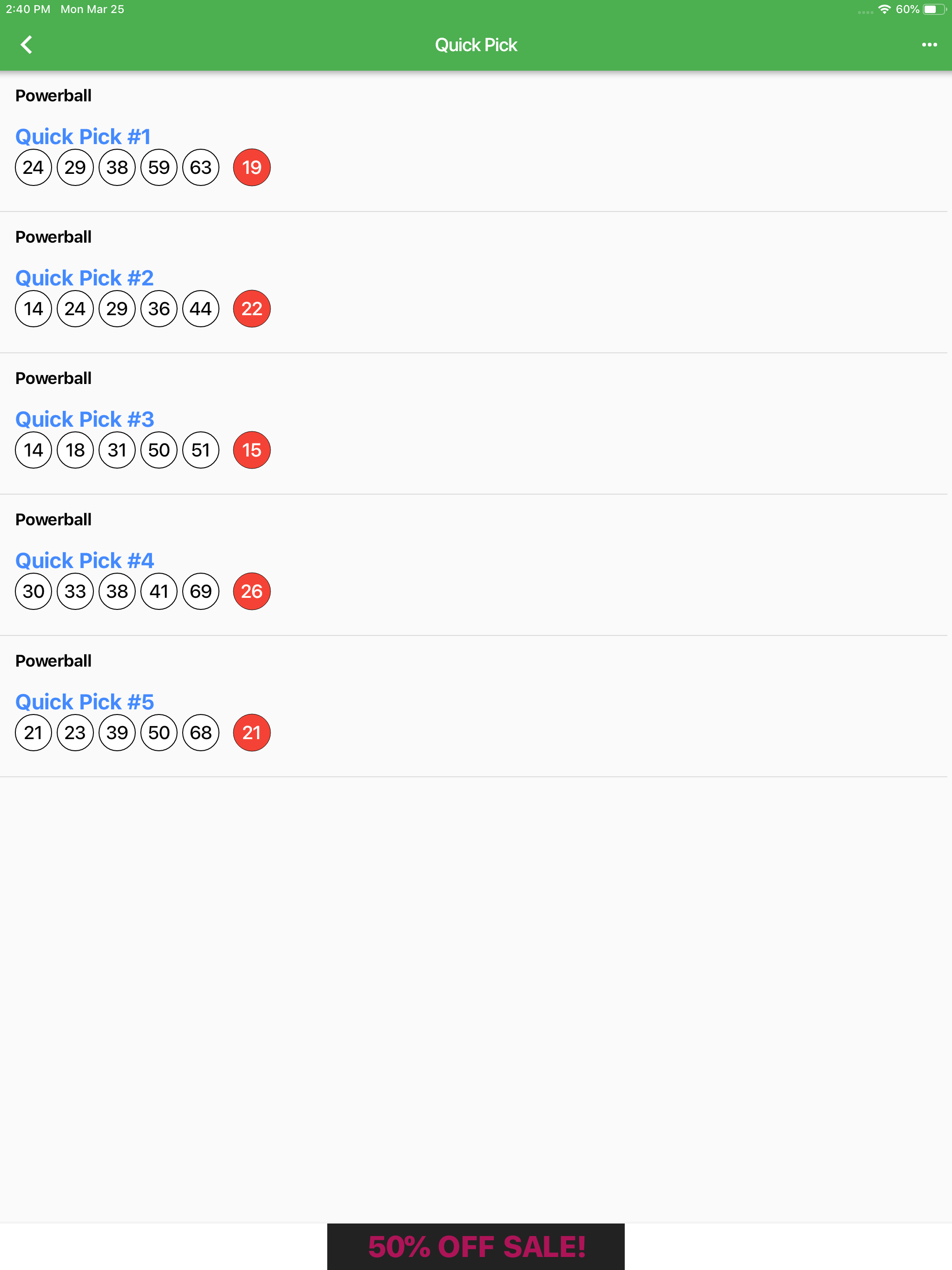Screen dimensions: 952x1270
Task: Go back using the header arrow
Action: pyautogui.click(x=26, y=45)
